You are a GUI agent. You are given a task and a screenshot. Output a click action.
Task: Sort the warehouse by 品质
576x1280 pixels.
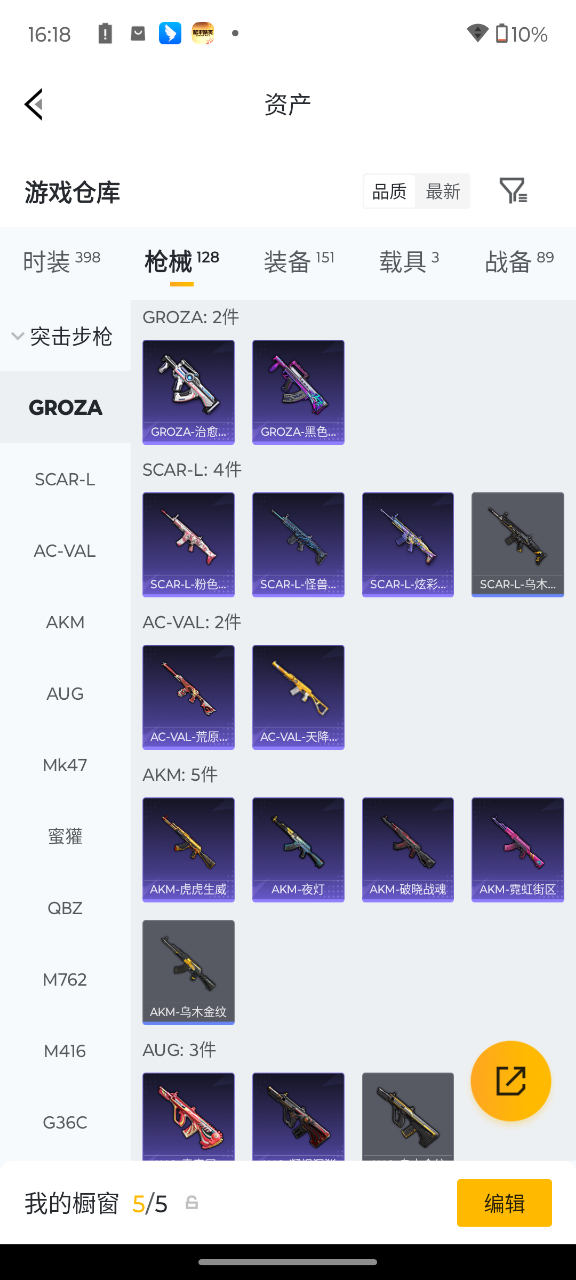point(390,191)
